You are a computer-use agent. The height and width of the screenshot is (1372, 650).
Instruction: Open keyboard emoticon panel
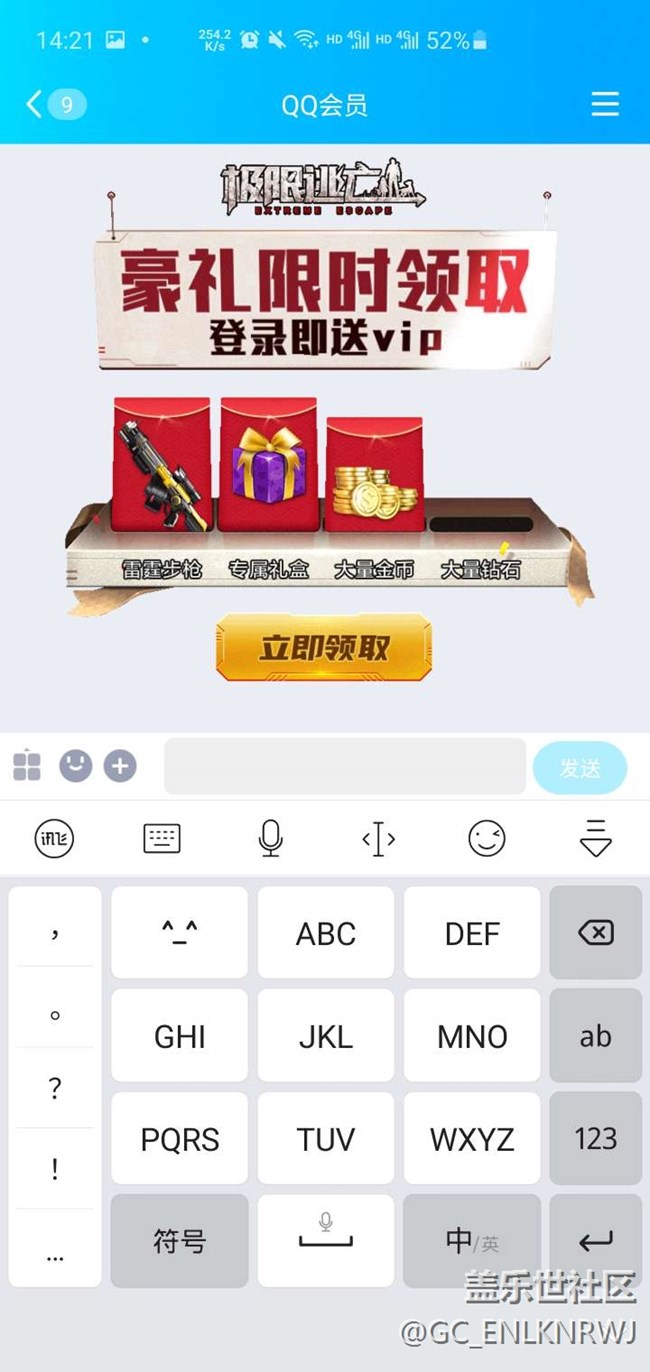[487, 839]
